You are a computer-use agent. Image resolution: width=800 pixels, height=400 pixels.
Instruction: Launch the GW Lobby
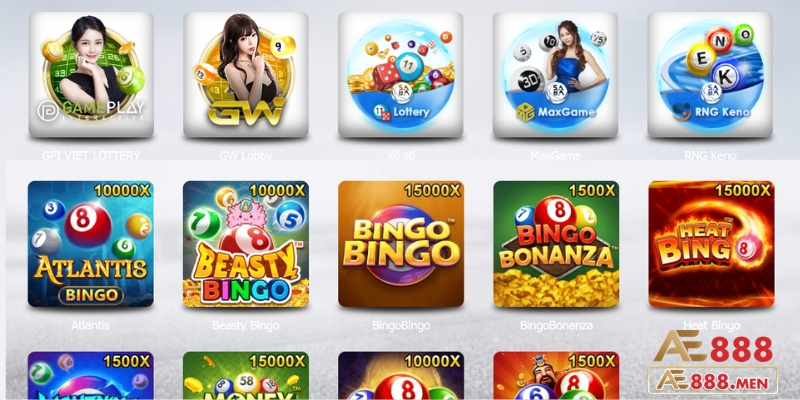click(245, 75)
